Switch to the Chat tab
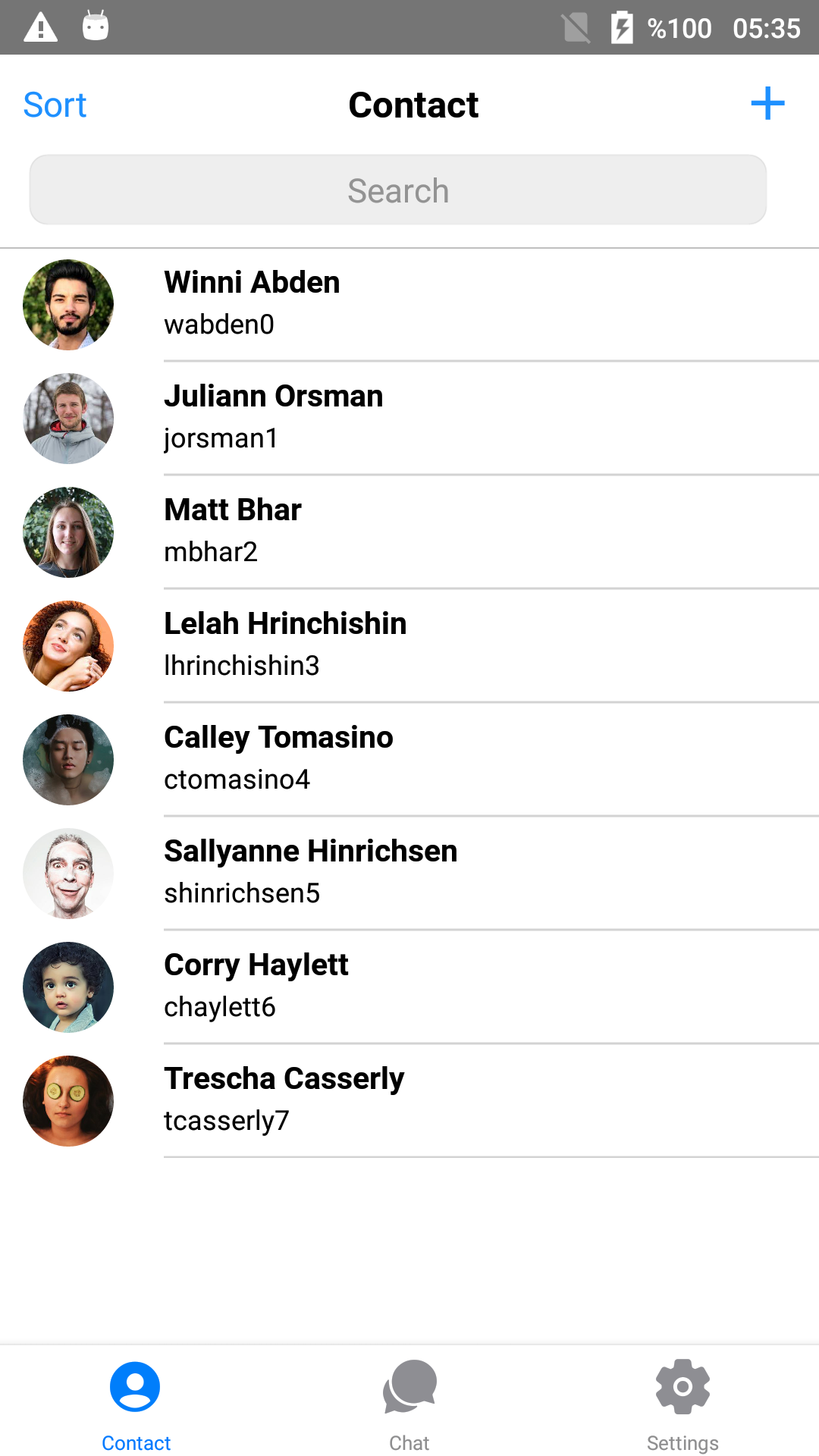Viewport: 819px width, 1456px height. pos(409,1404)
